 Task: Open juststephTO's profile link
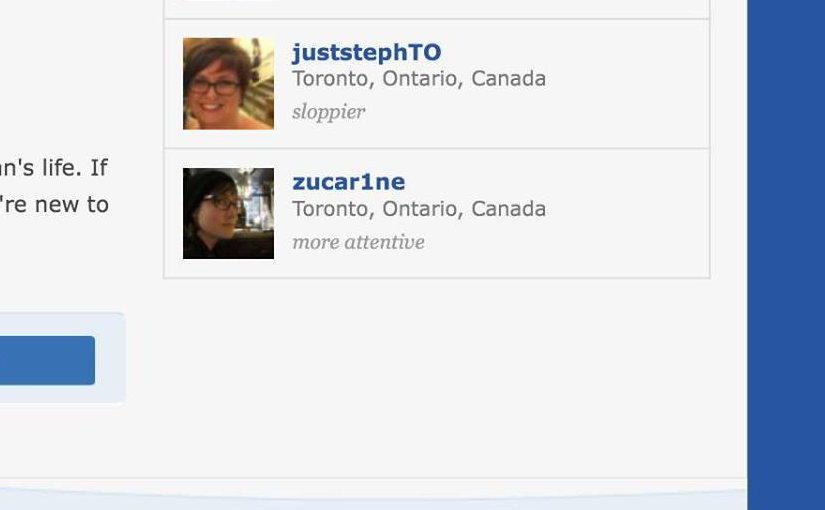pyautogui.click(x=366, y=52)
